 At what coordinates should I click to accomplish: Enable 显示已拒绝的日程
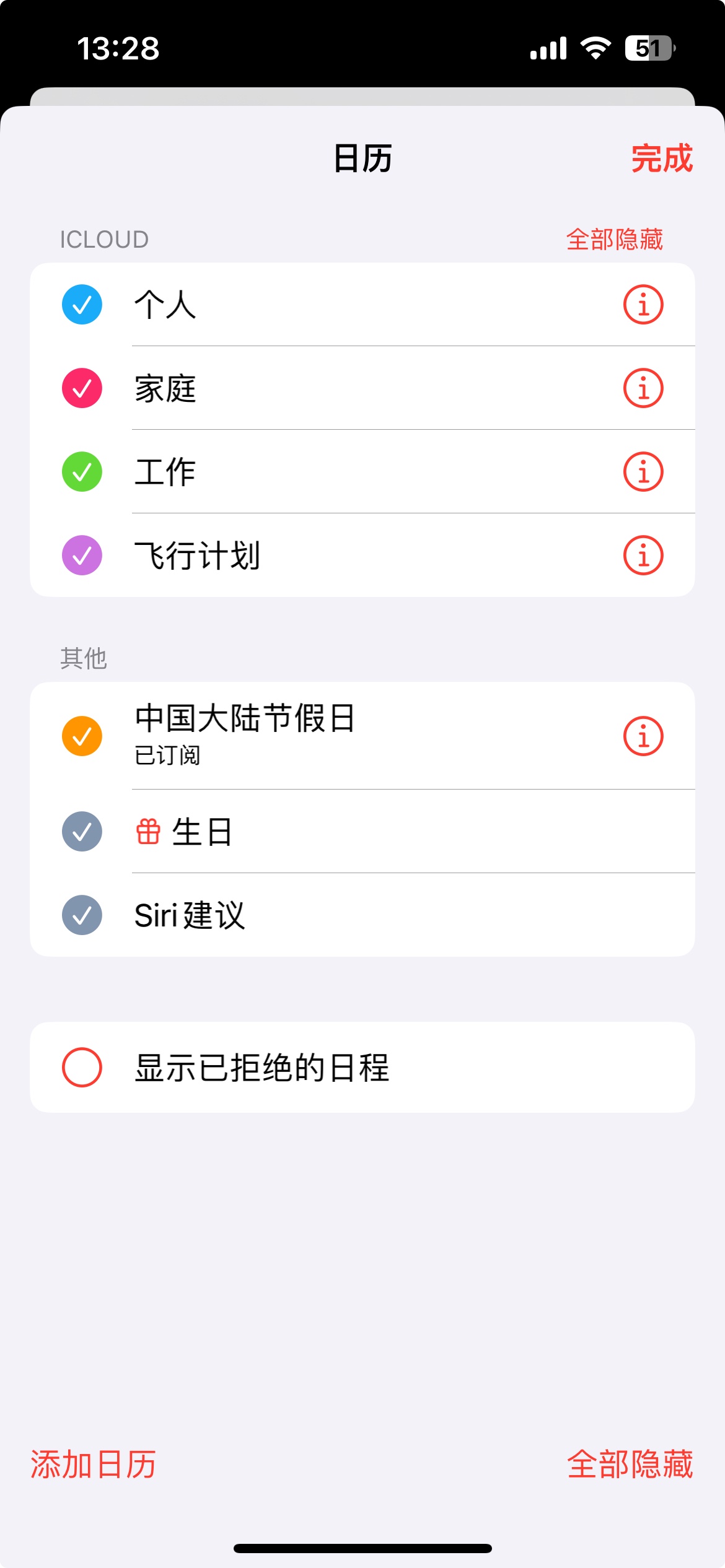tap(82, 1068)
